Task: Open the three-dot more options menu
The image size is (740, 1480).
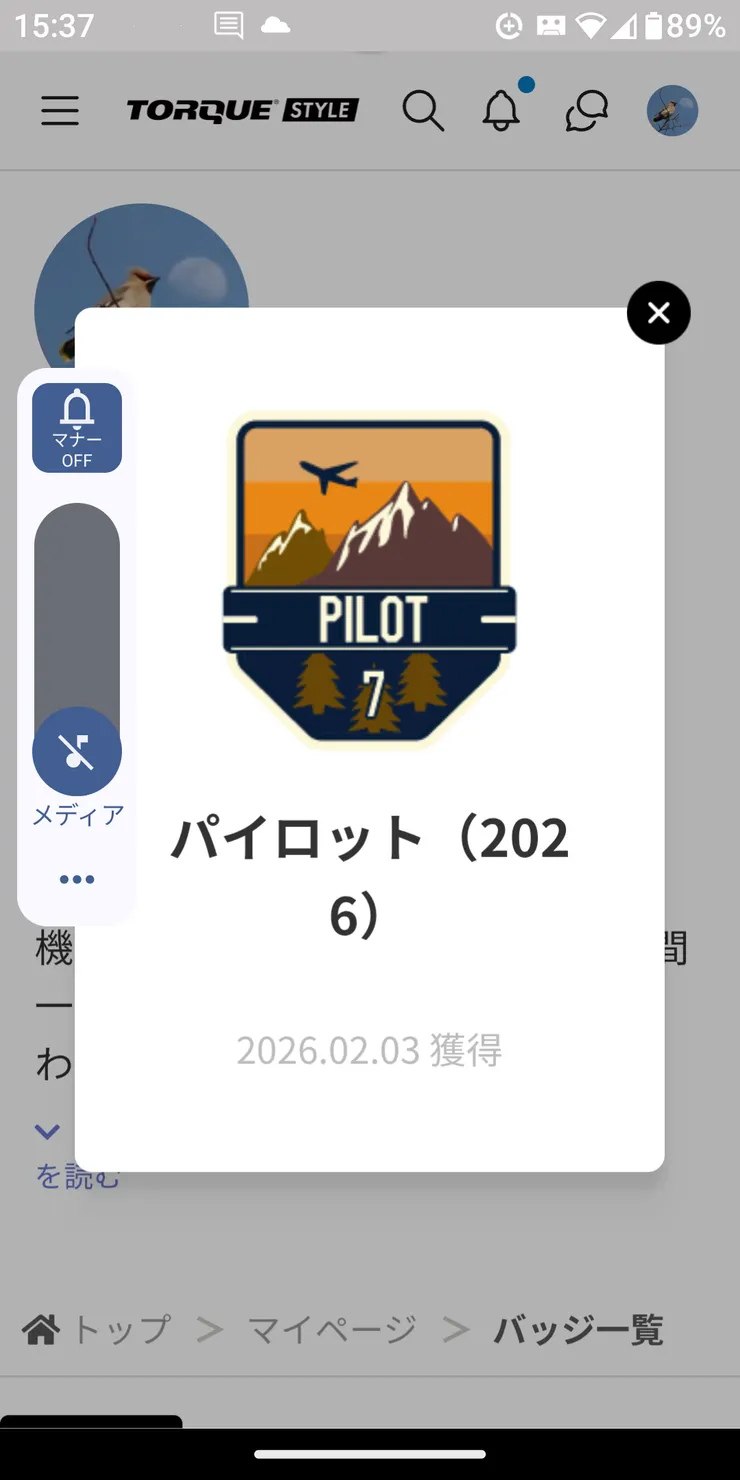Action: pos(77,879)
